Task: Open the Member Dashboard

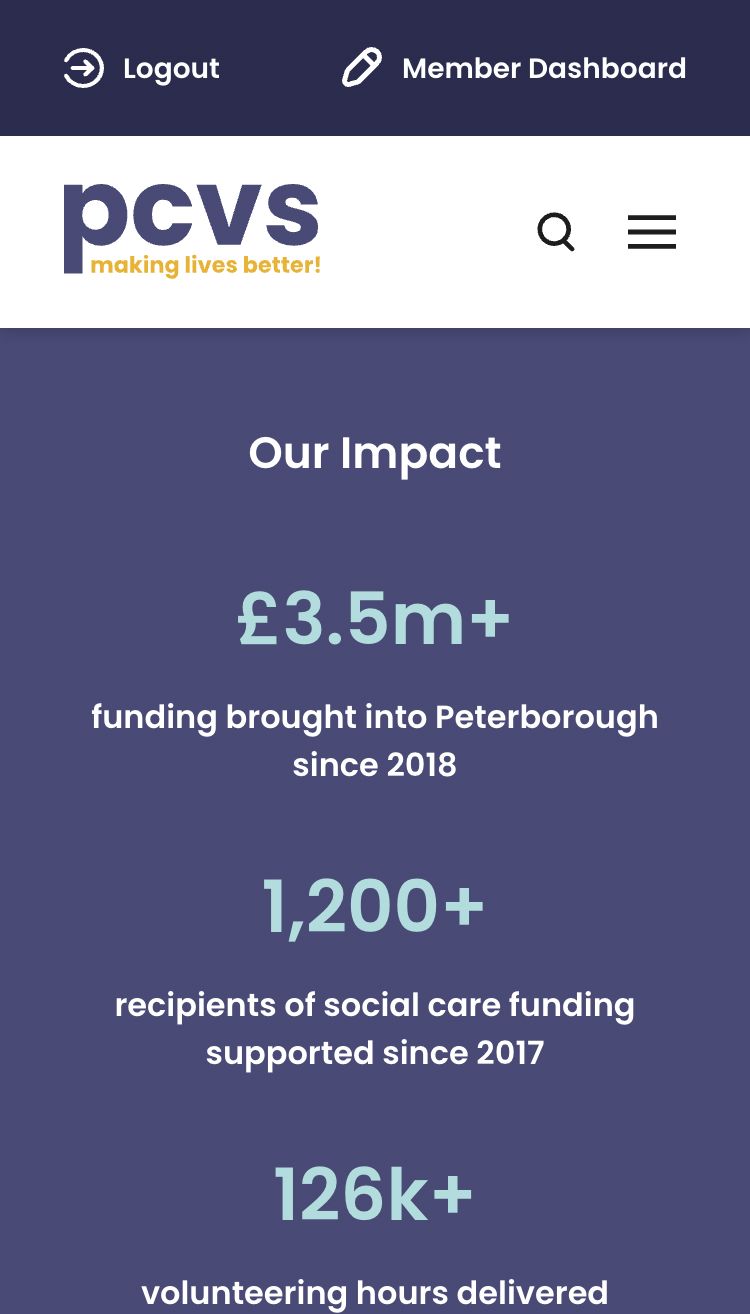Action: (514, 68)
